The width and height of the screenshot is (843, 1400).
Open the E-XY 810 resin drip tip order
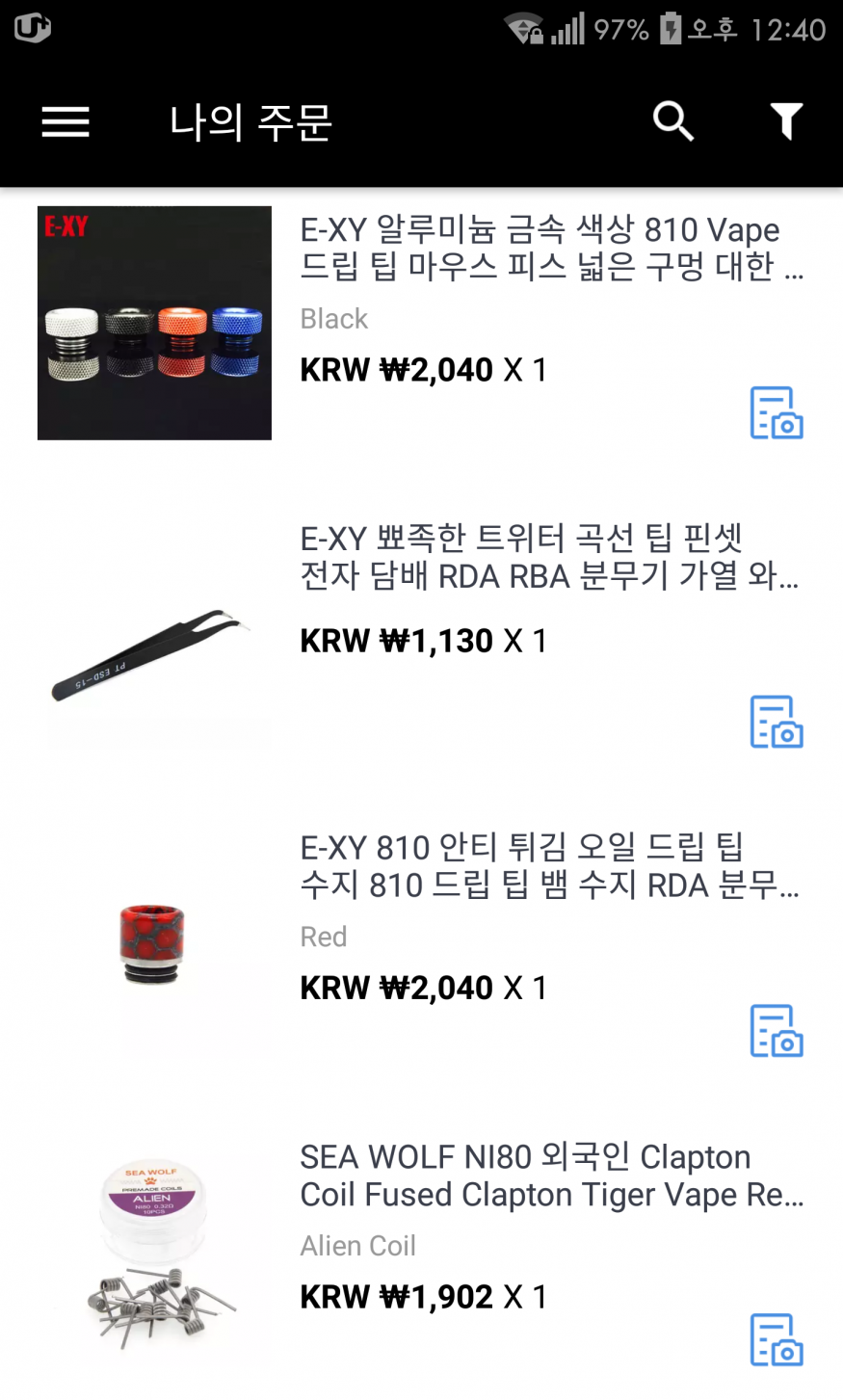[540, 865]
